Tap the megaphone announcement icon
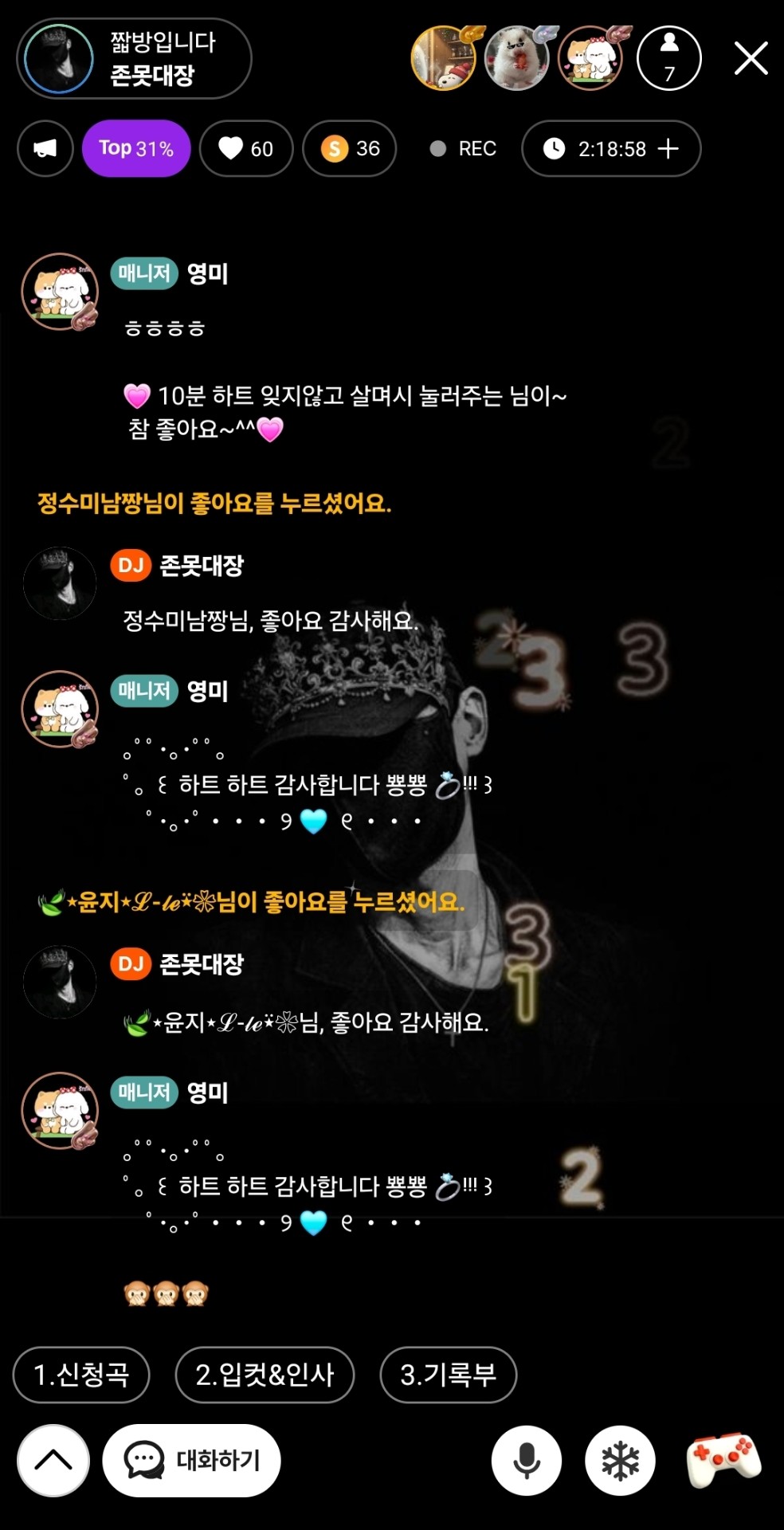This screenshot has height=1530, width=784. click(45, 148)
